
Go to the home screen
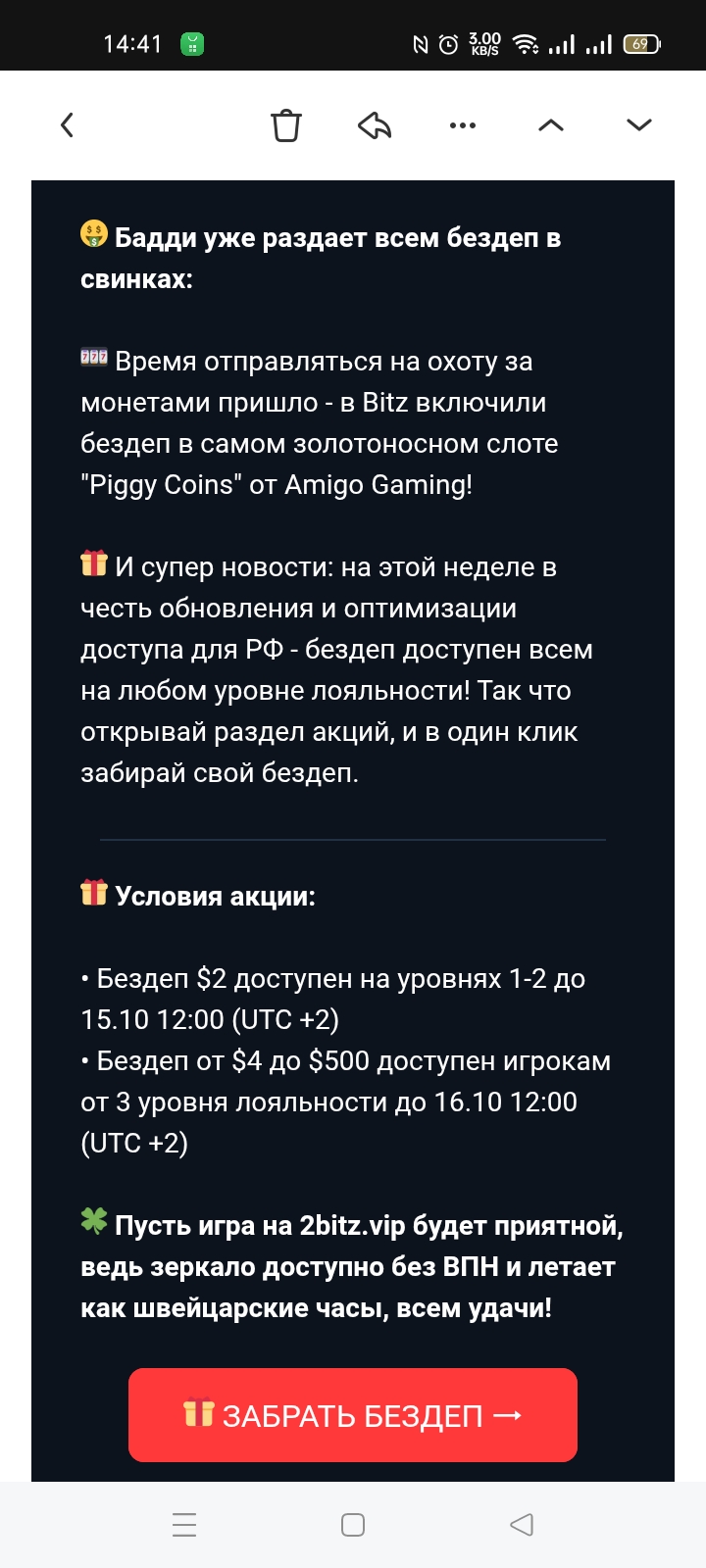[353, 1525]
